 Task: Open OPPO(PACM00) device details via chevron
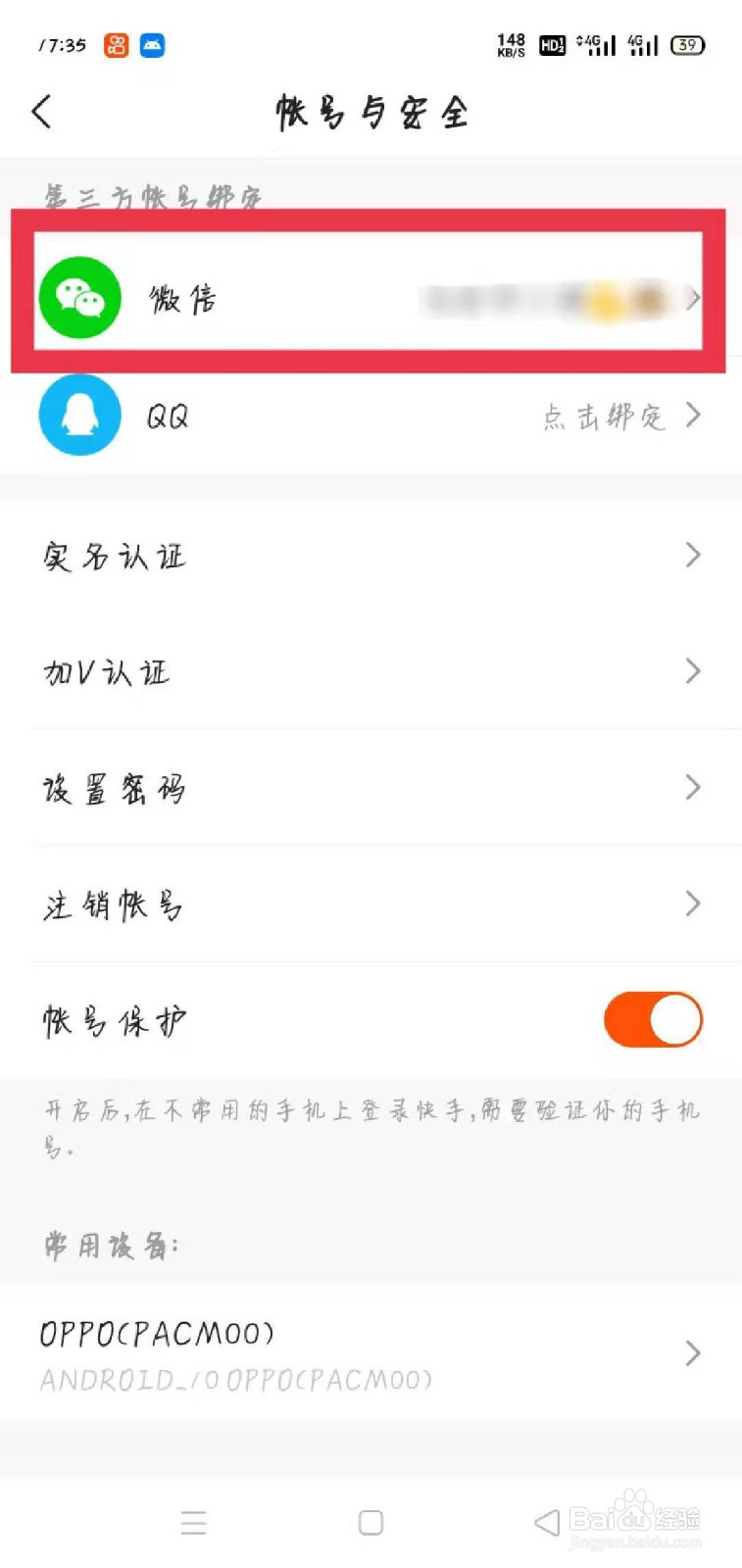(x=692, y=1353)
